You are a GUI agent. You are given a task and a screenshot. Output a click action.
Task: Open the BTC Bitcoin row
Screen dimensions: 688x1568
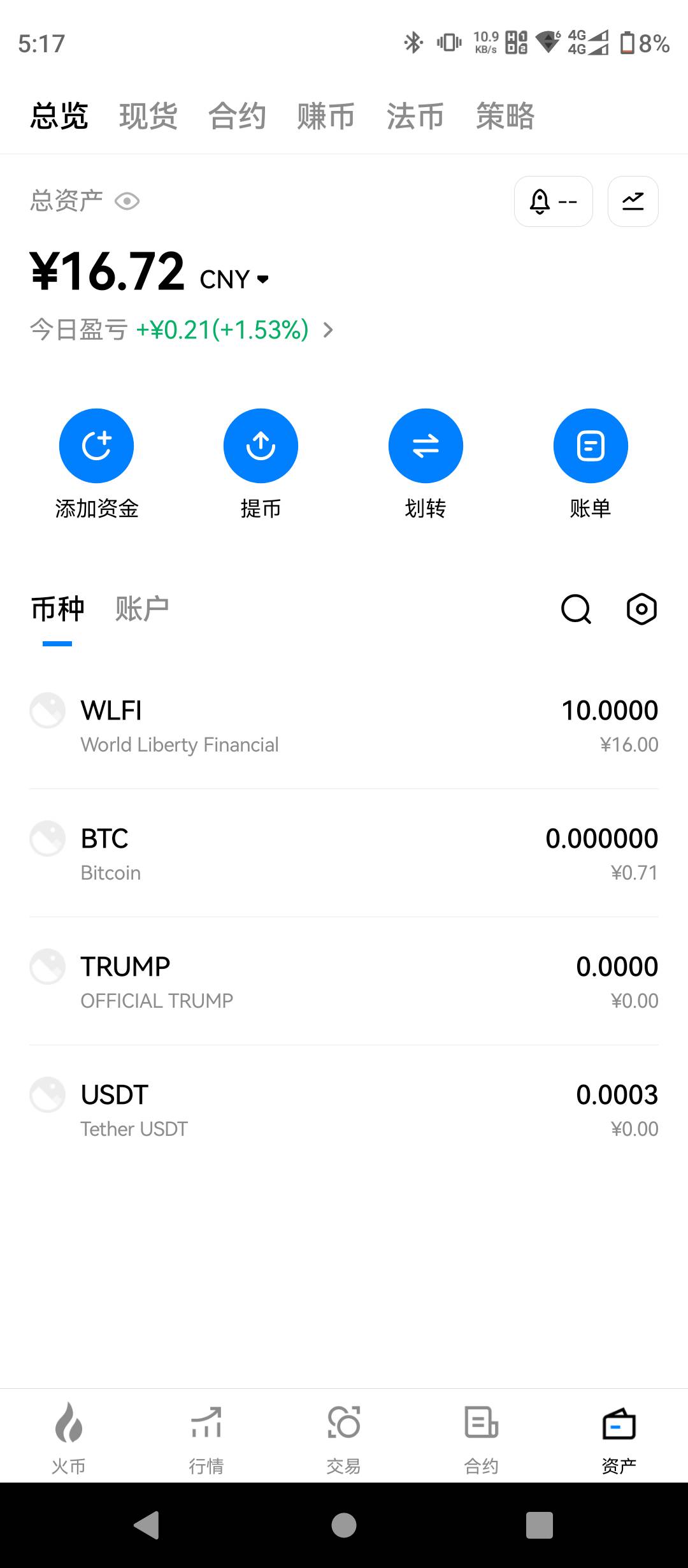coord(344,853)
